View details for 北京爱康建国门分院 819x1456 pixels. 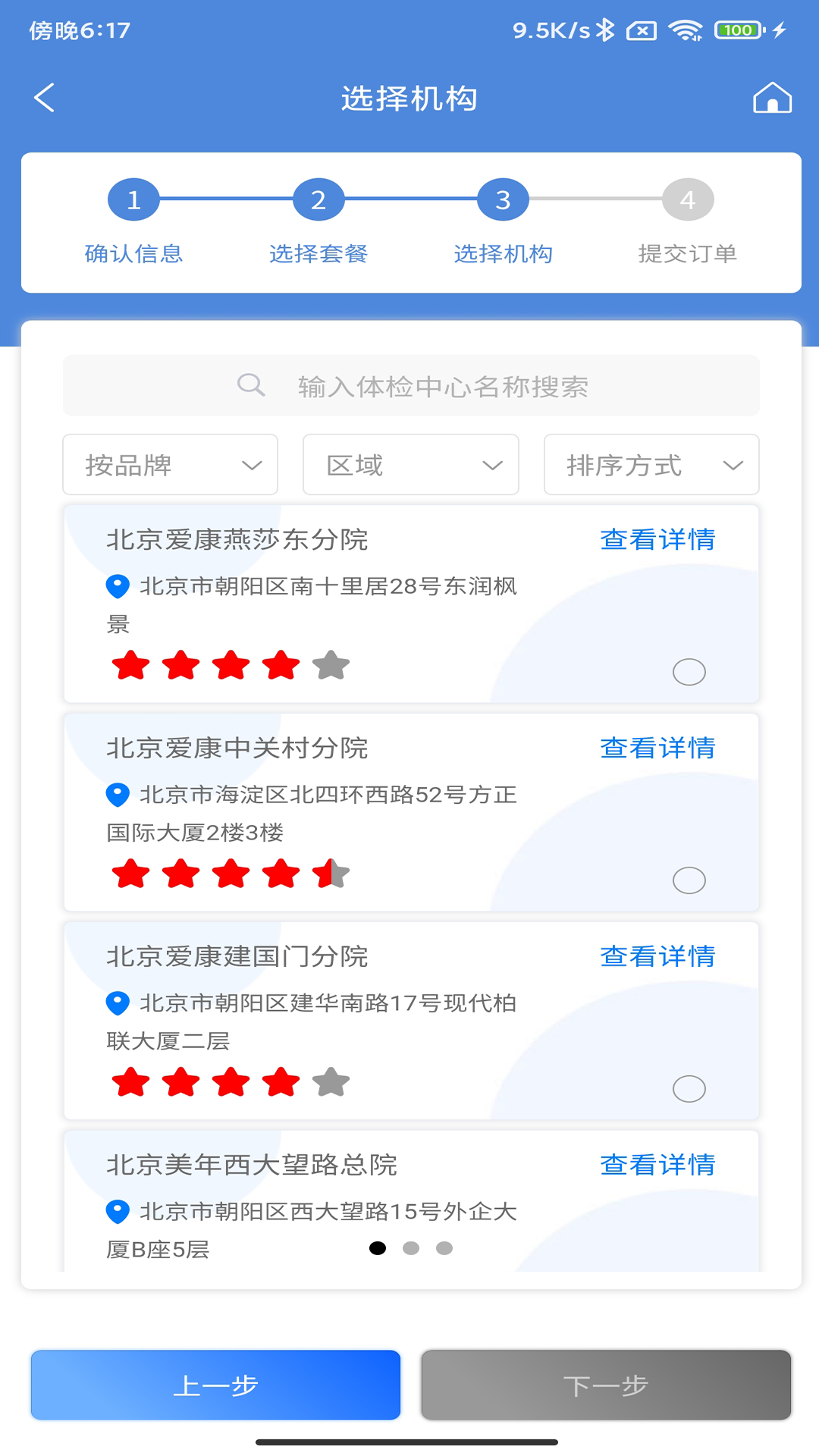tap(657, 957)
